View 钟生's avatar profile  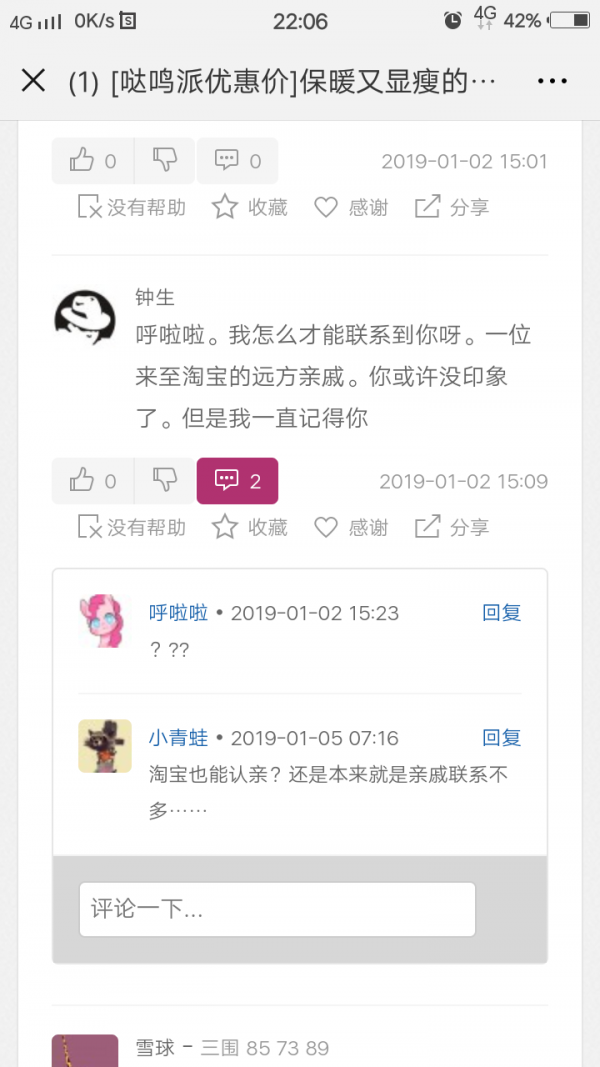84,317
